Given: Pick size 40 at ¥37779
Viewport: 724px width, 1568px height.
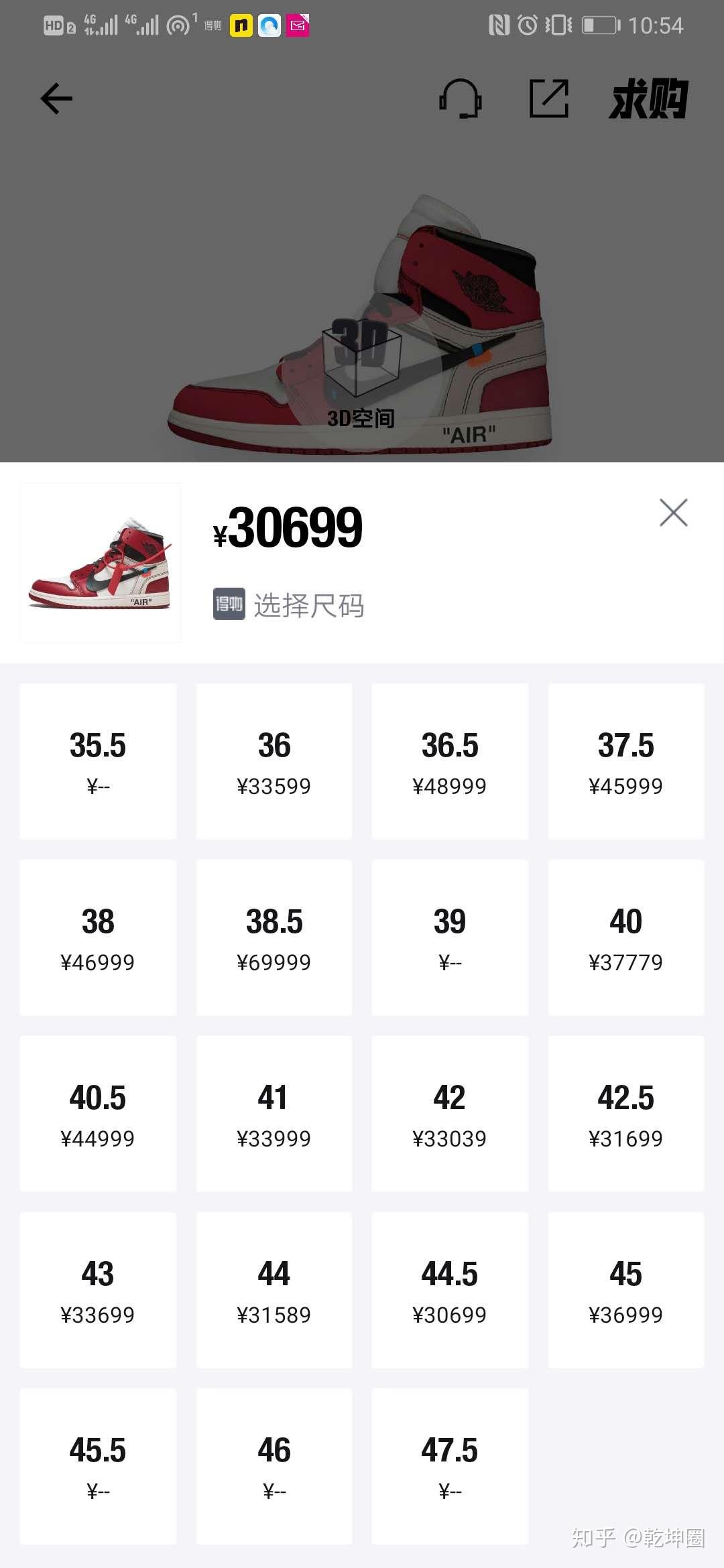Looking at the screenshot, I should pos(626,938).
